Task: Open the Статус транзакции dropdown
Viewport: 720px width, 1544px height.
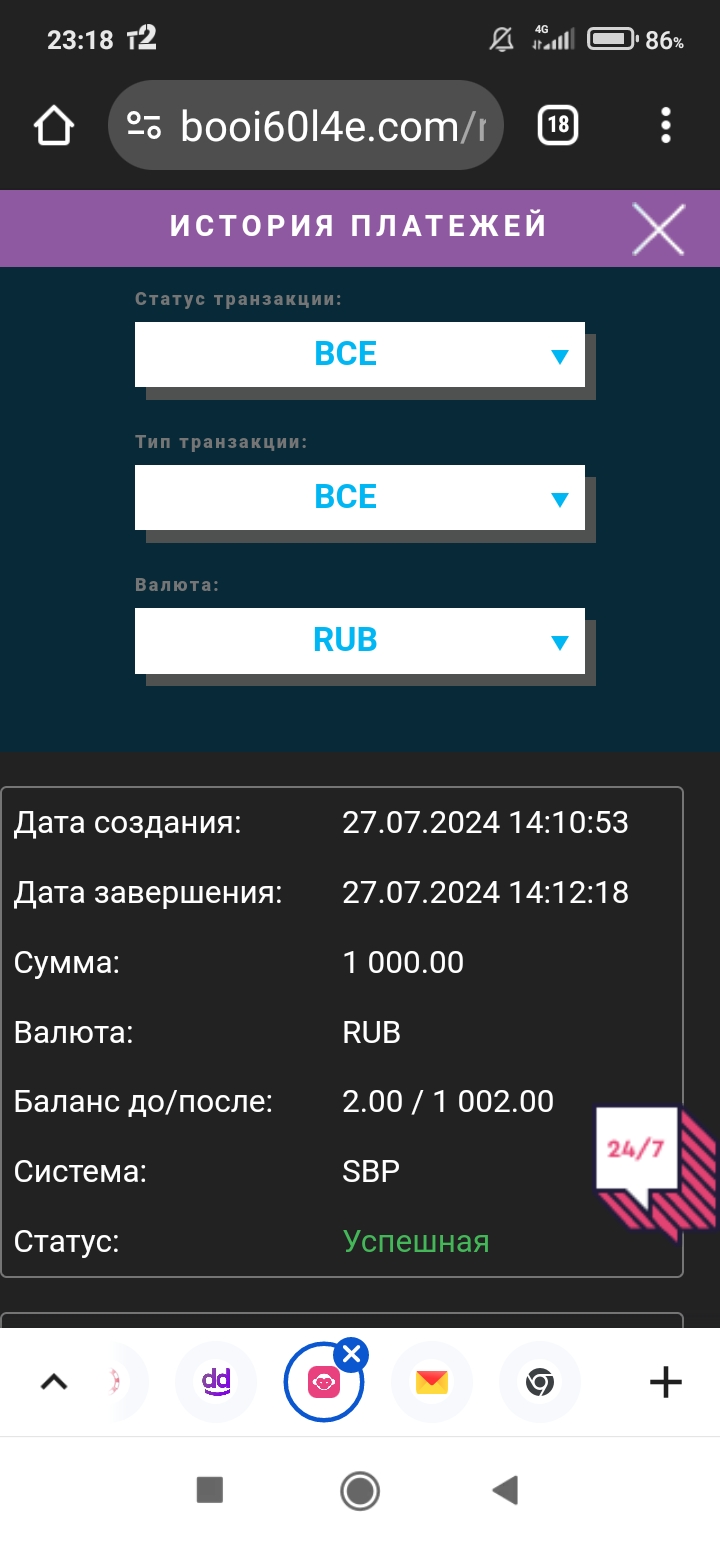Action: pyautogui.click(x=359, y=355)
